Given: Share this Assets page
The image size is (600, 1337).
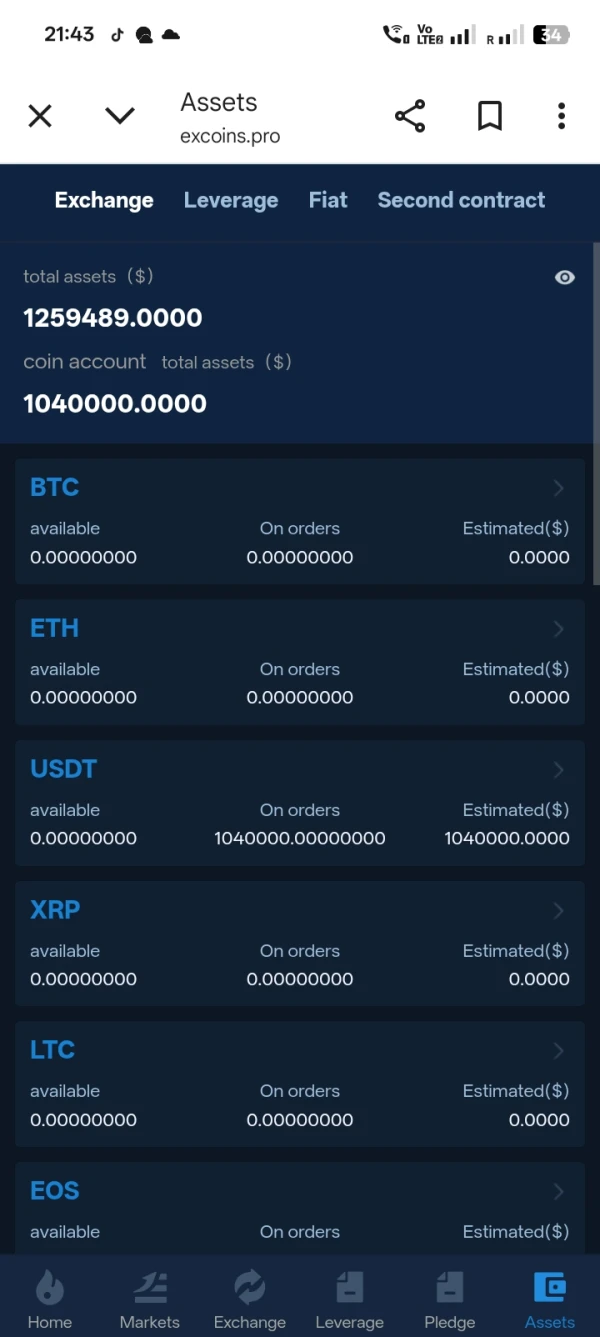Looking at the screenshot, I should [x=410, y=116].
